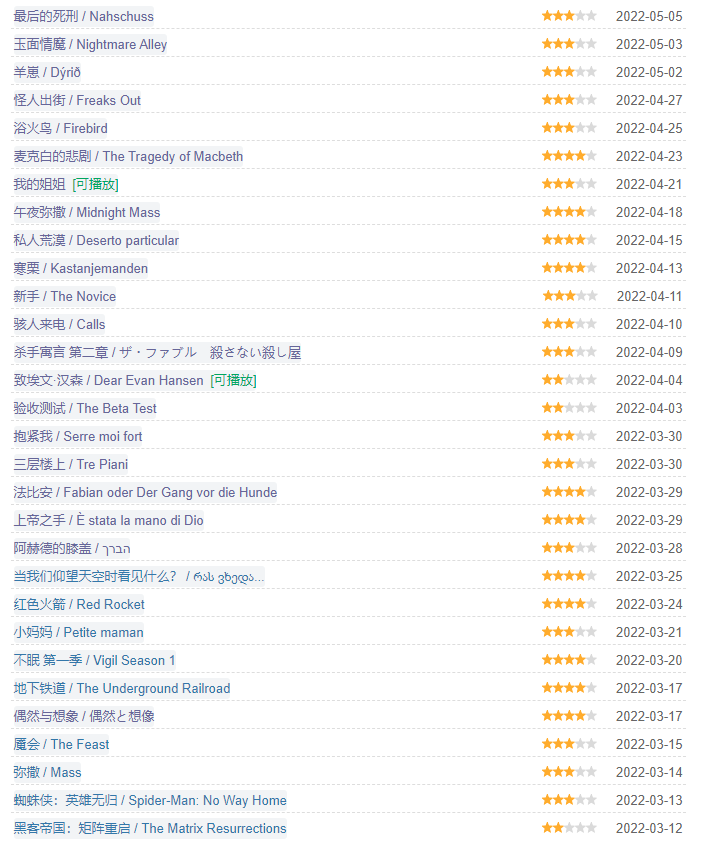Open 最后的死刑 / Nahschuss entry
716x848 pixels.
pos(83,16)
